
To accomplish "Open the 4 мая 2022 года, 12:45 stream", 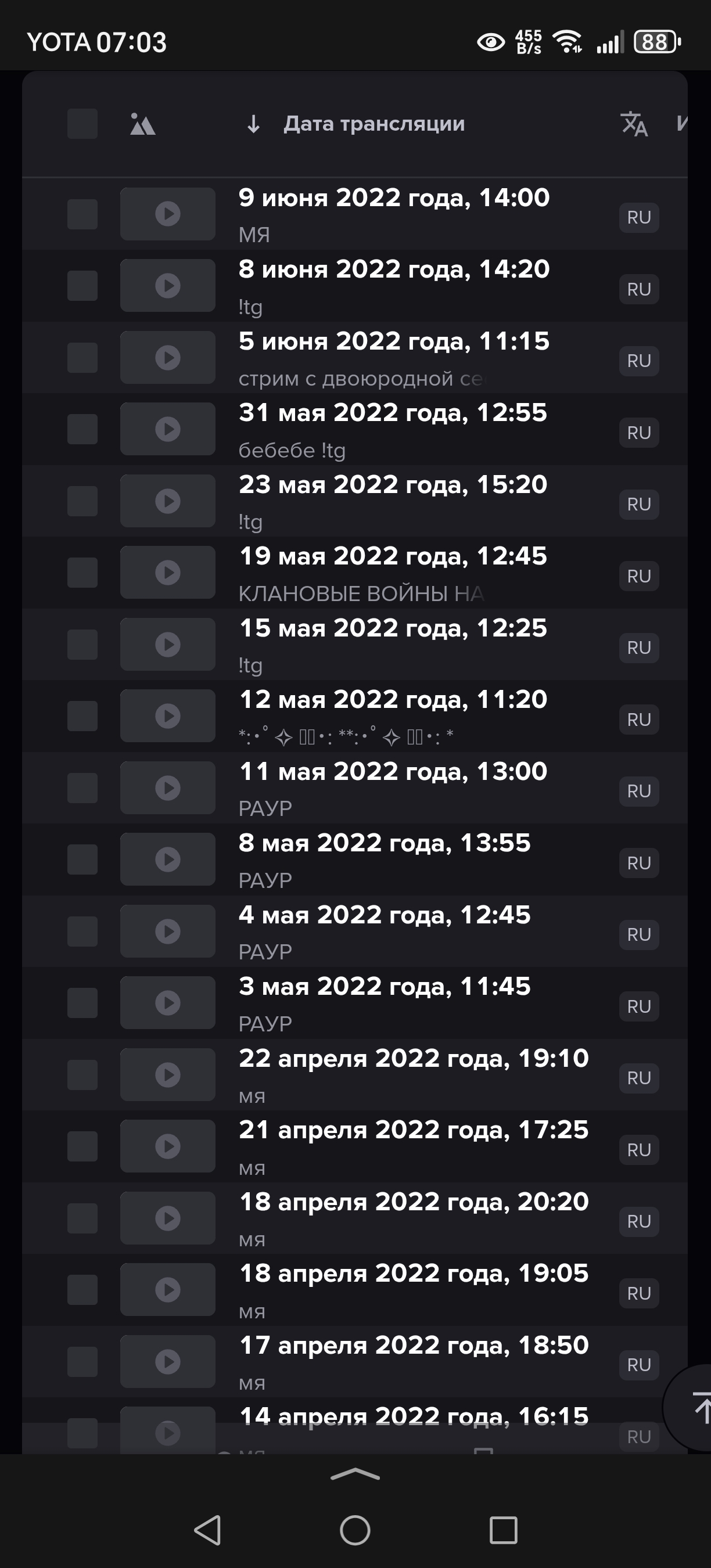I will point(384,915).
